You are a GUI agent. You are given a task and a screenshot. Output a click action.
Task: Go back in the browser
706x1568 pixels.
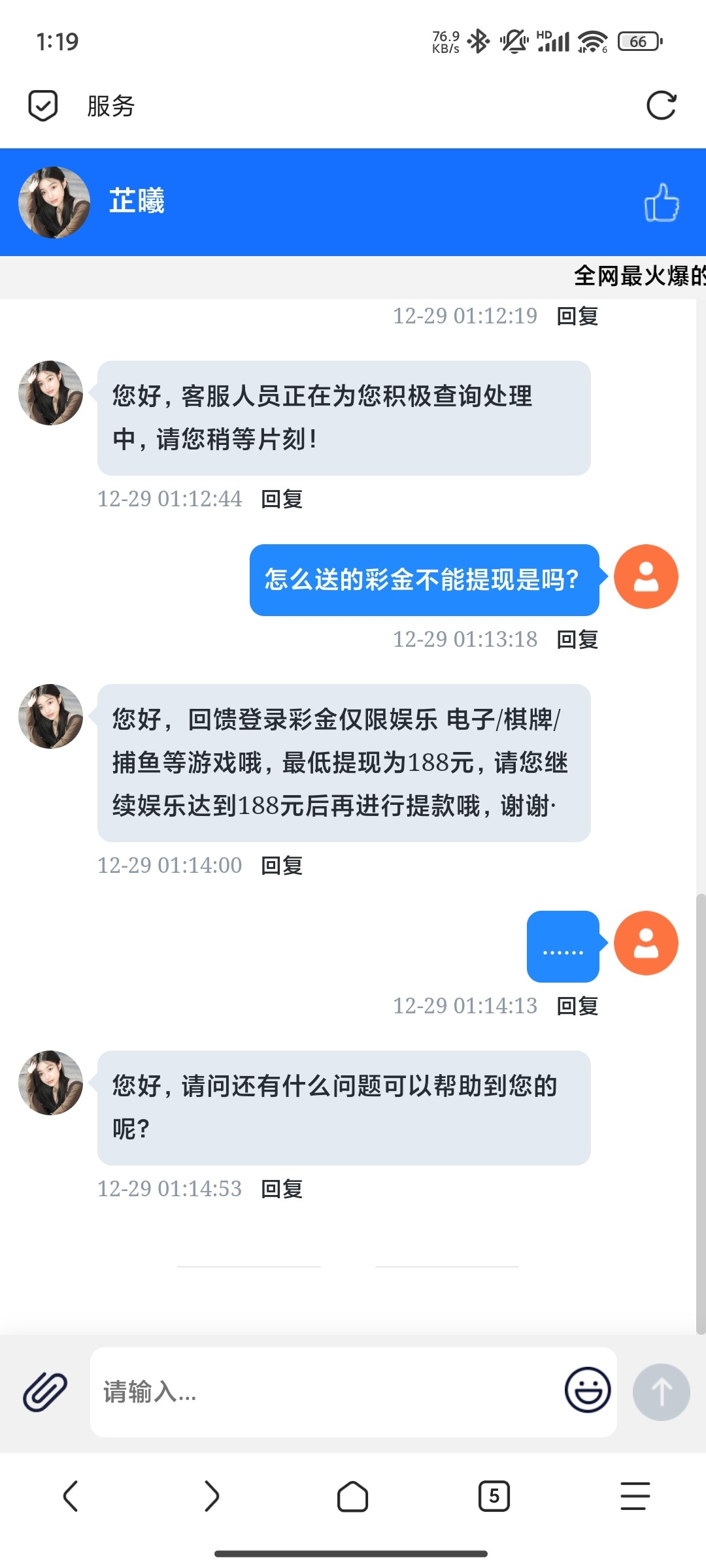tap(71, 1496)
